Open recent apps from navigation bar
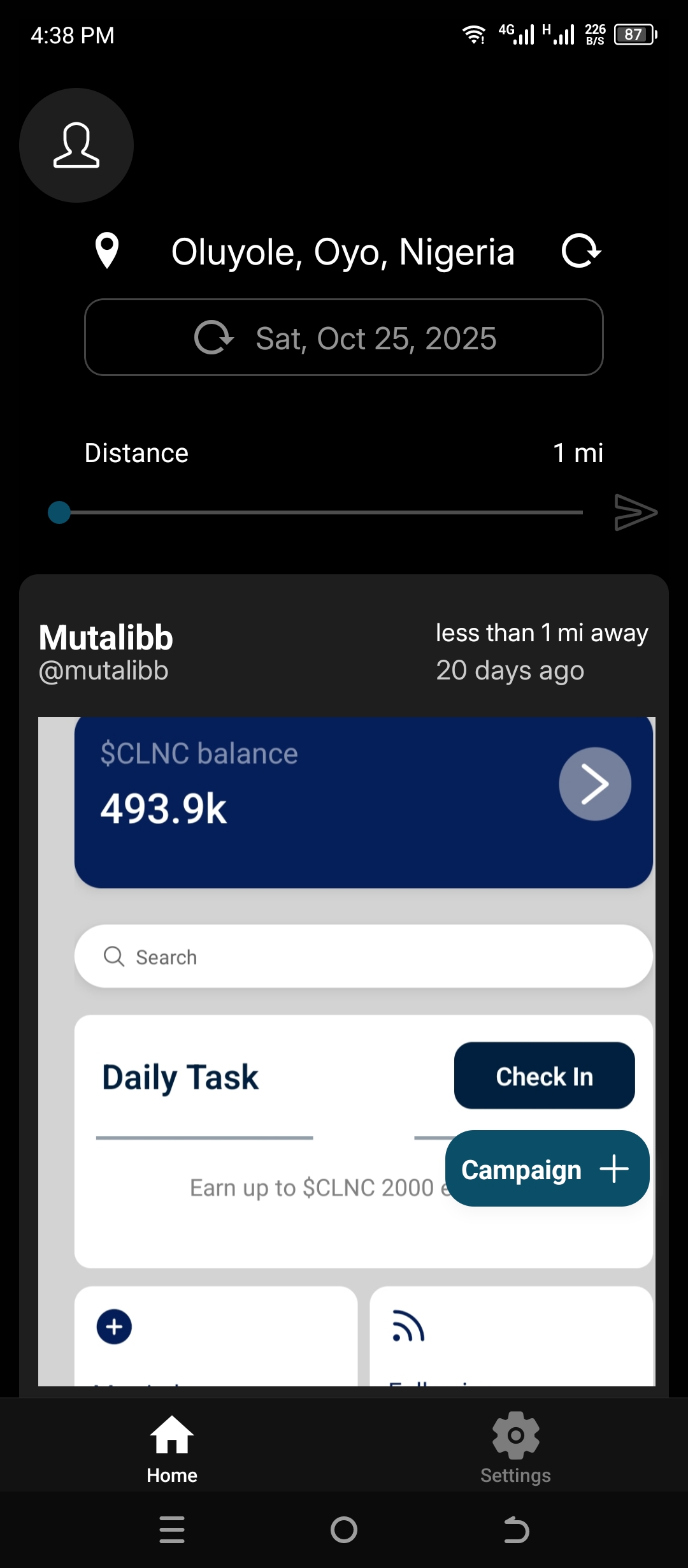 click(172, 1530)
